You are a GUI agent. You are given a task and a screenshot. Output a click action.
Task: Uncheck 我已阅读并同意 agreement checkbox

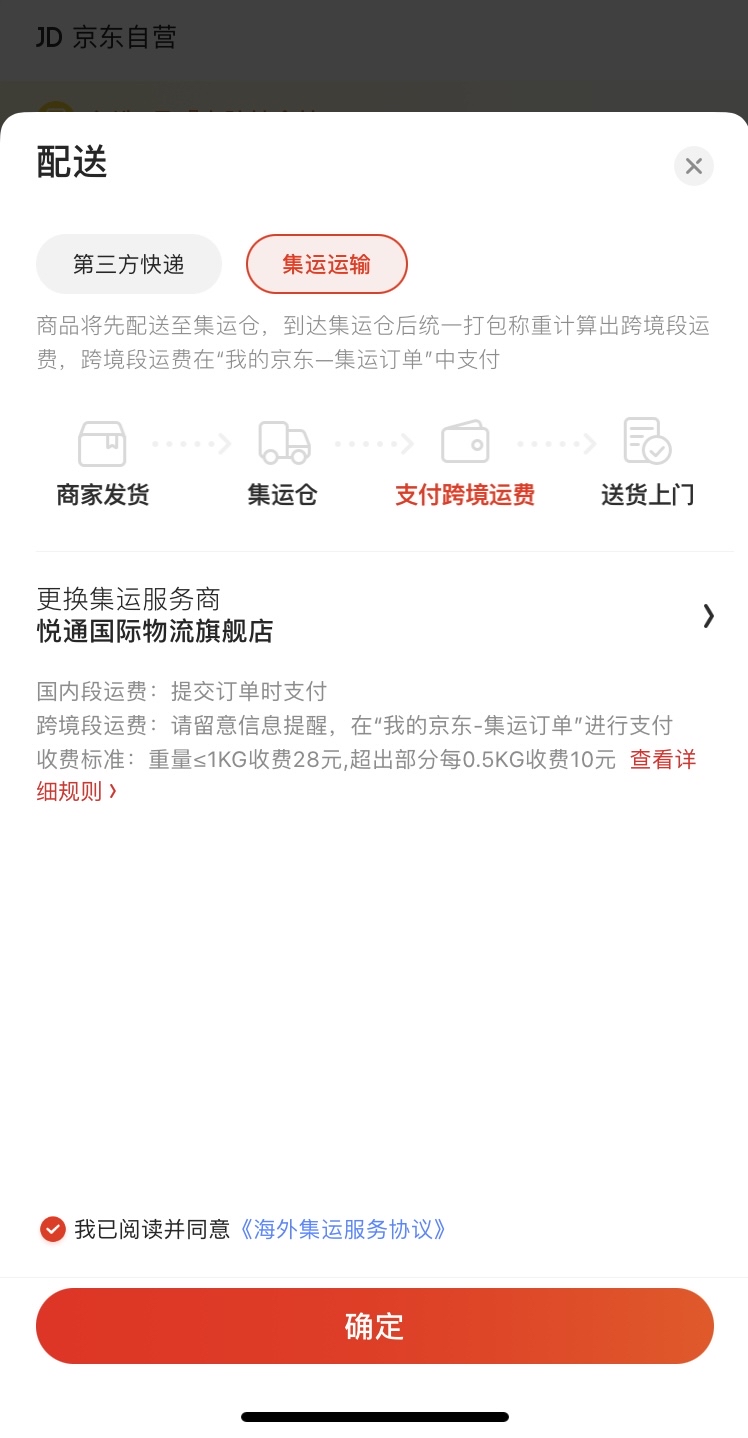[x=53, y=1229]
